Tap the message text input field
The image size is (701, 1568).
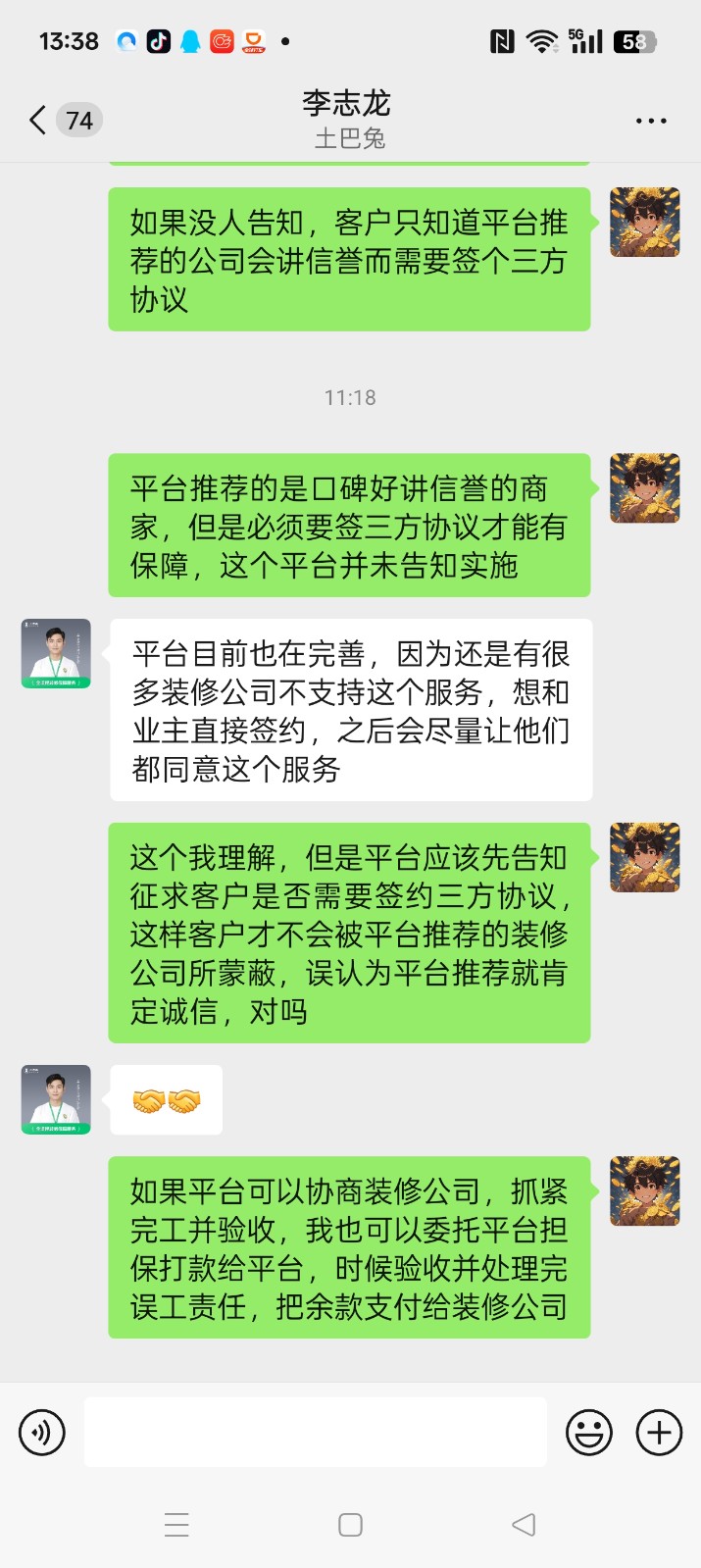[315, 1433]
